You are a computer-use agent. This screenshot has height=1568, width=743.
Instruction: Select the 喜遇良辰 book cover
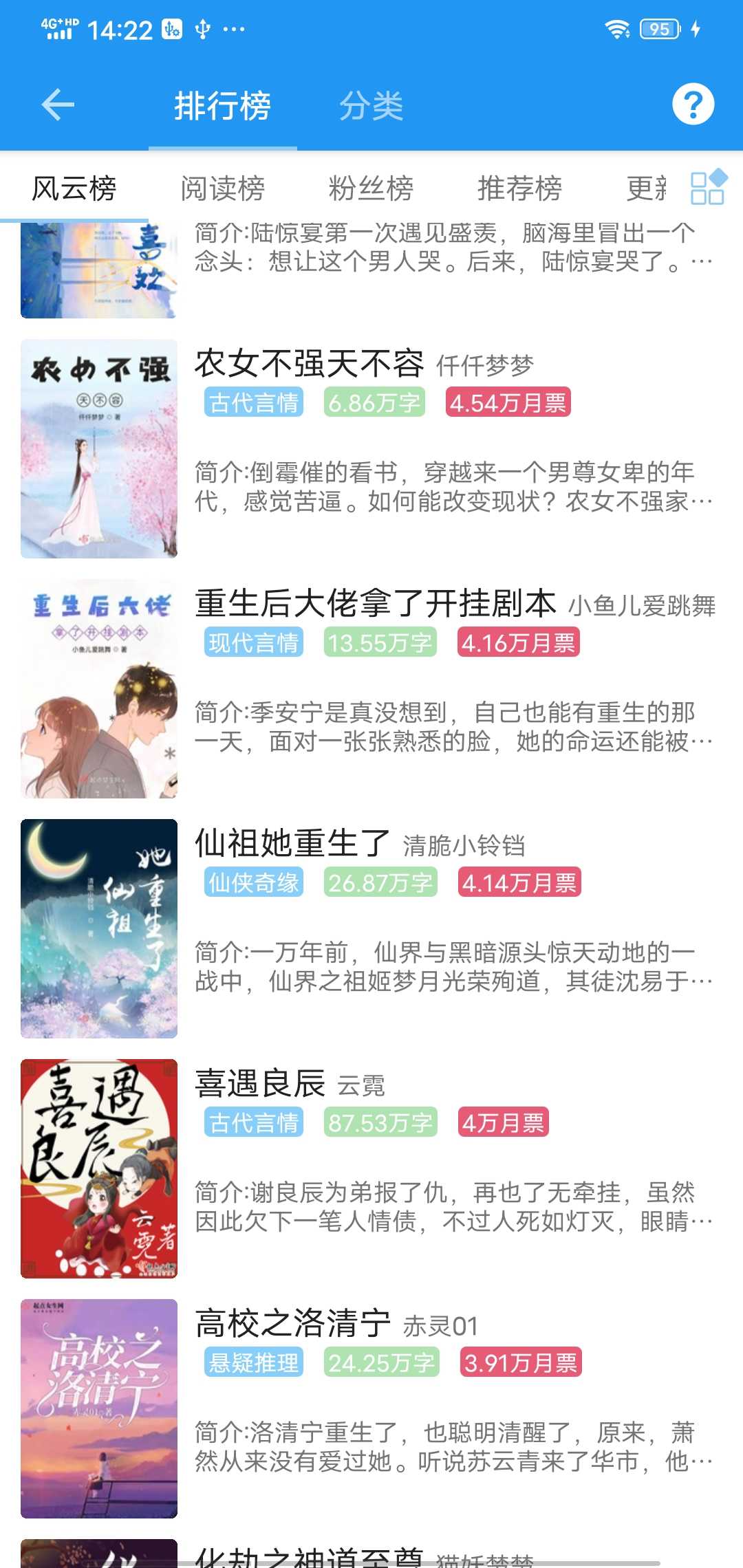(x=98, y=1169)
